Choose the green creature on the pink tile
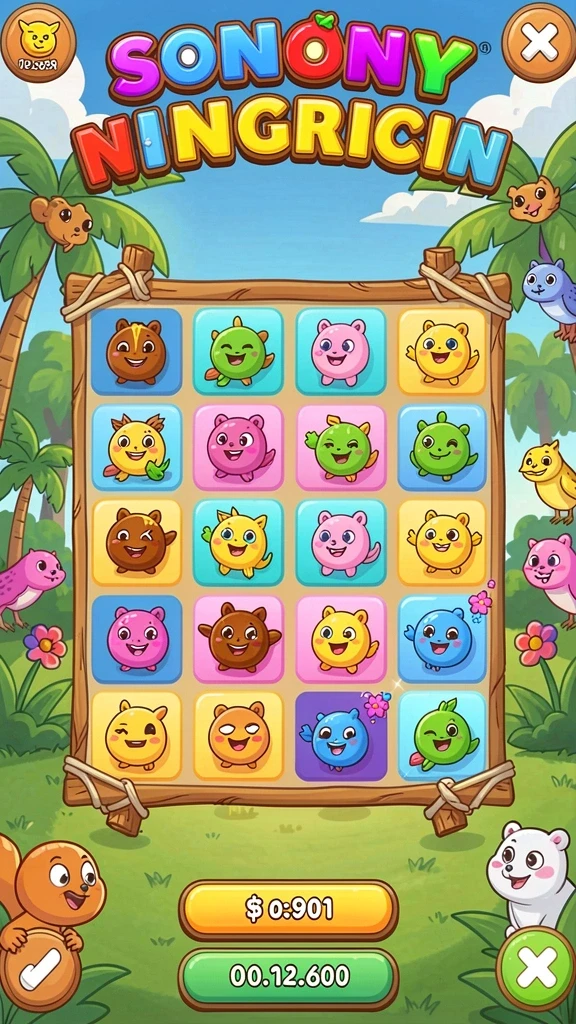This screenshot has width=576, height=1024. pos(341,447)
